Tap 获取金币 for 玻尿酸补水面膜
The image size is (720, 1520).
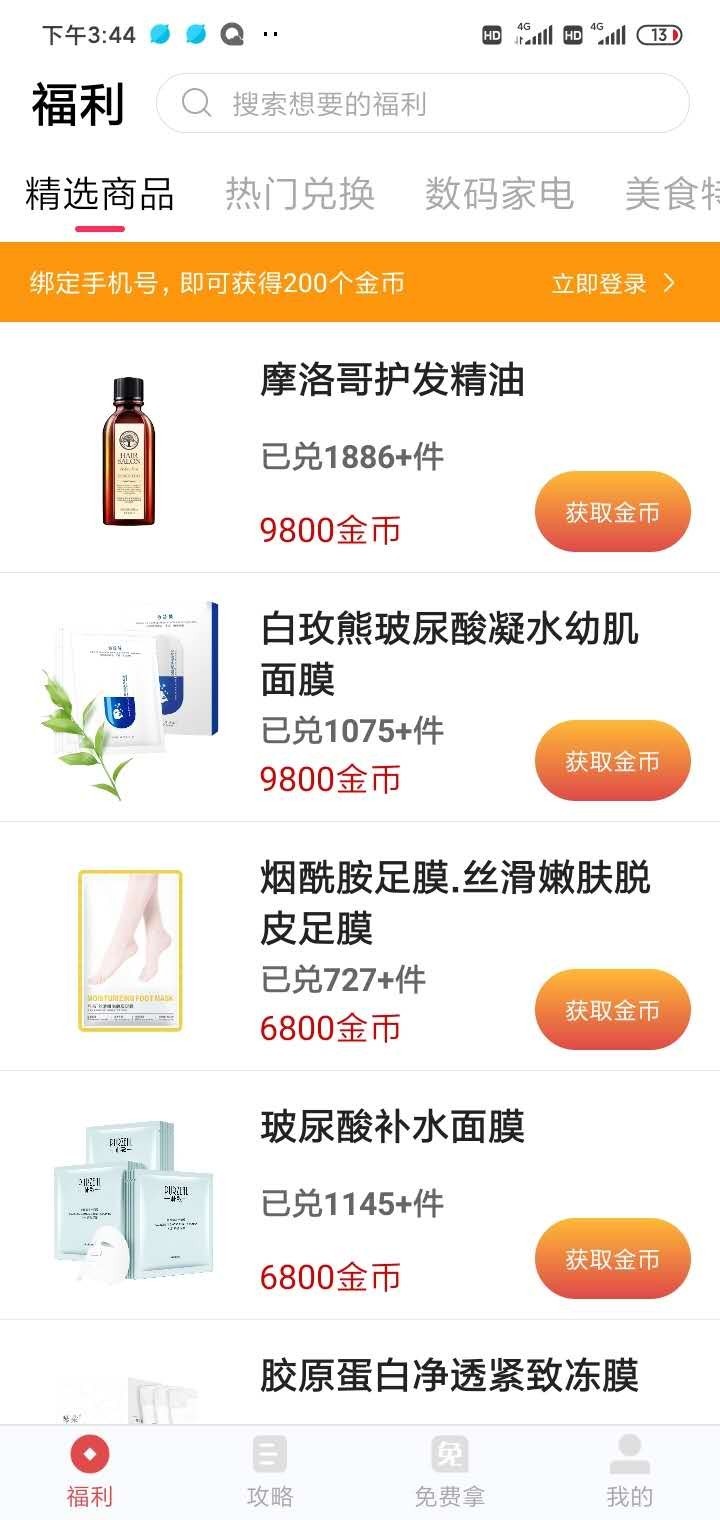(x=612, y=1259)
